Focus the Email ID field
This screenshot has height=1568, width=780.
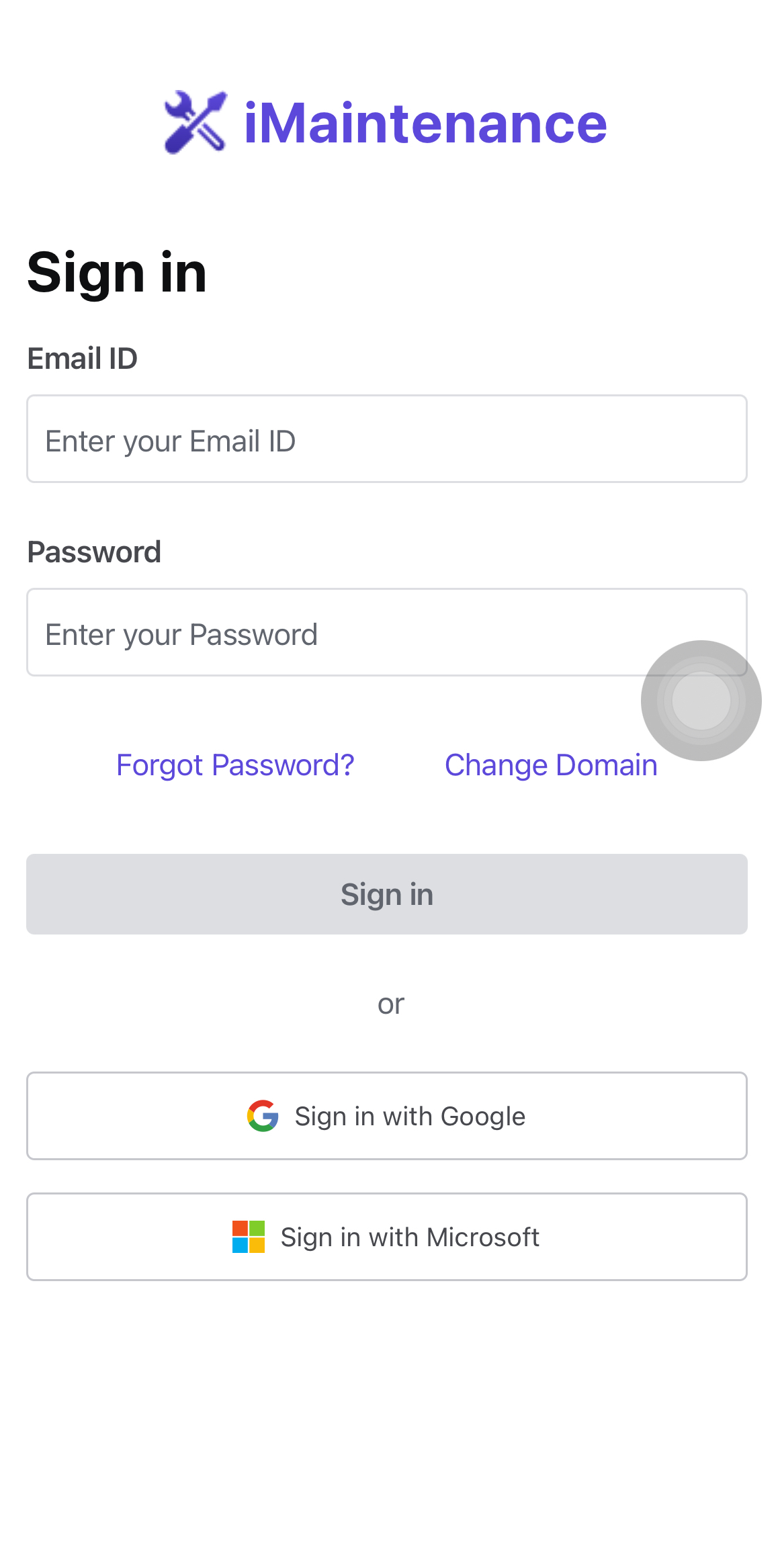[x=387, y=439]
